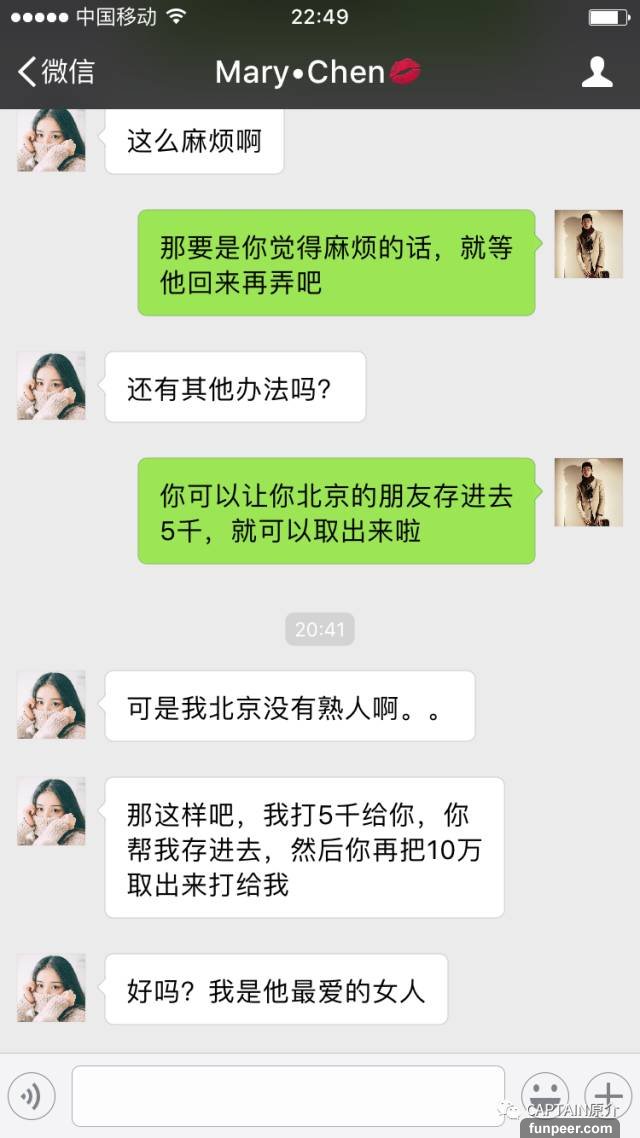Open Mary•Chen's chat details profile icon

pyautogui.click(x=597, y=72)
